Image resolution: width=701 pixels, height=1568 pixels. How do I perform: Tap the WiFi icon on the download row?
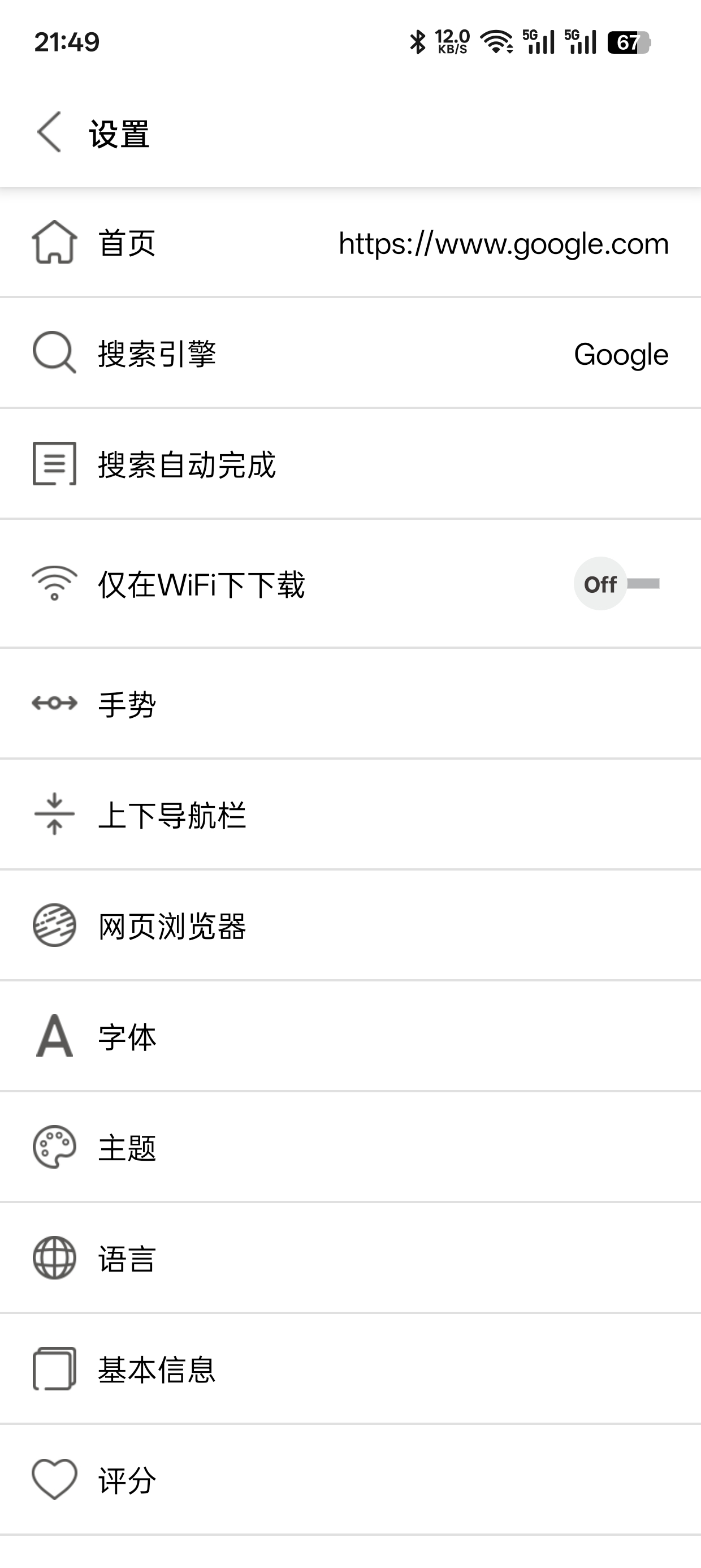pyautogui.click(x=54, y=584)
